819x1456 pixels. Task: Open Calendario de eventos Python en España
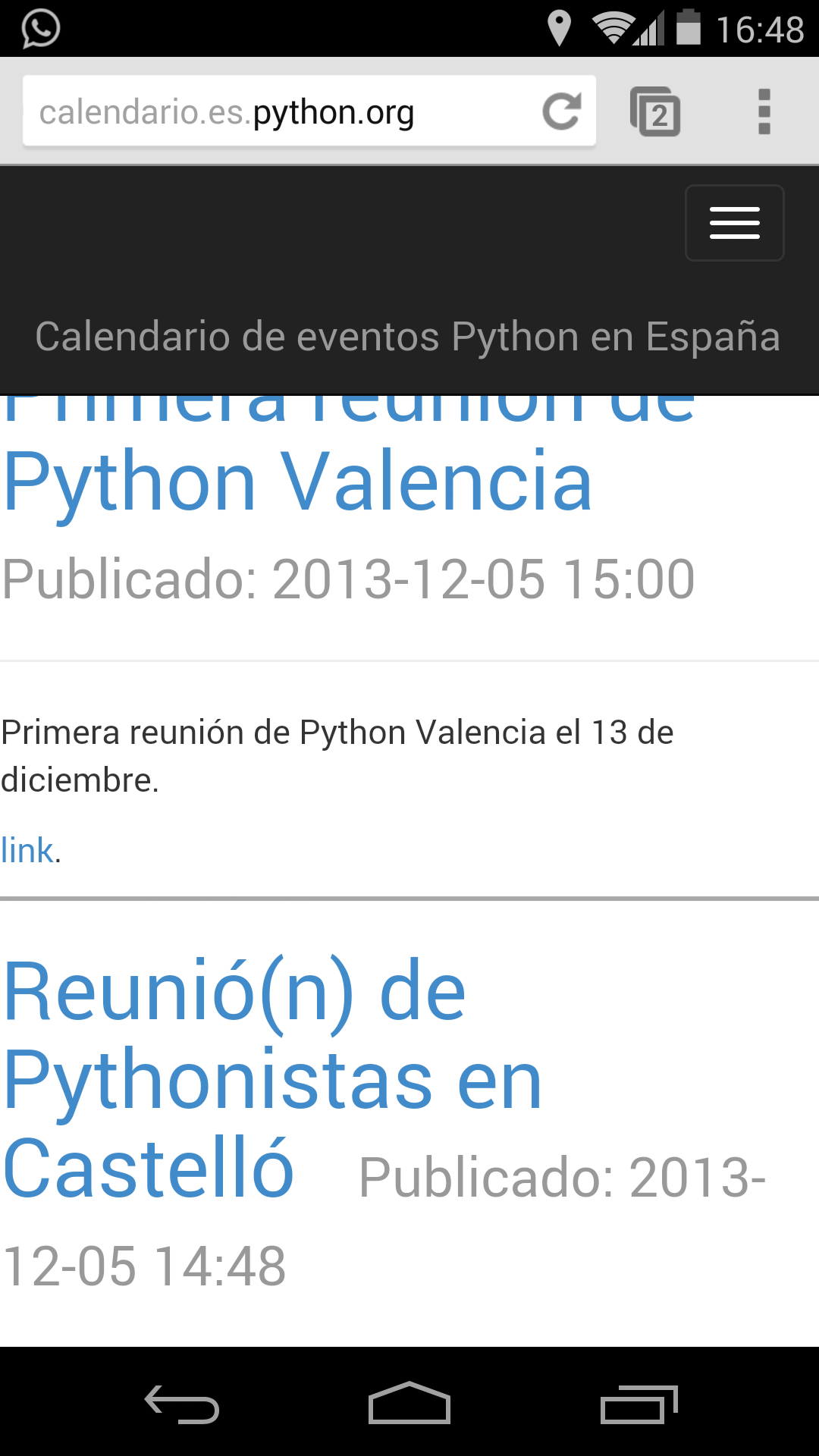407,336
